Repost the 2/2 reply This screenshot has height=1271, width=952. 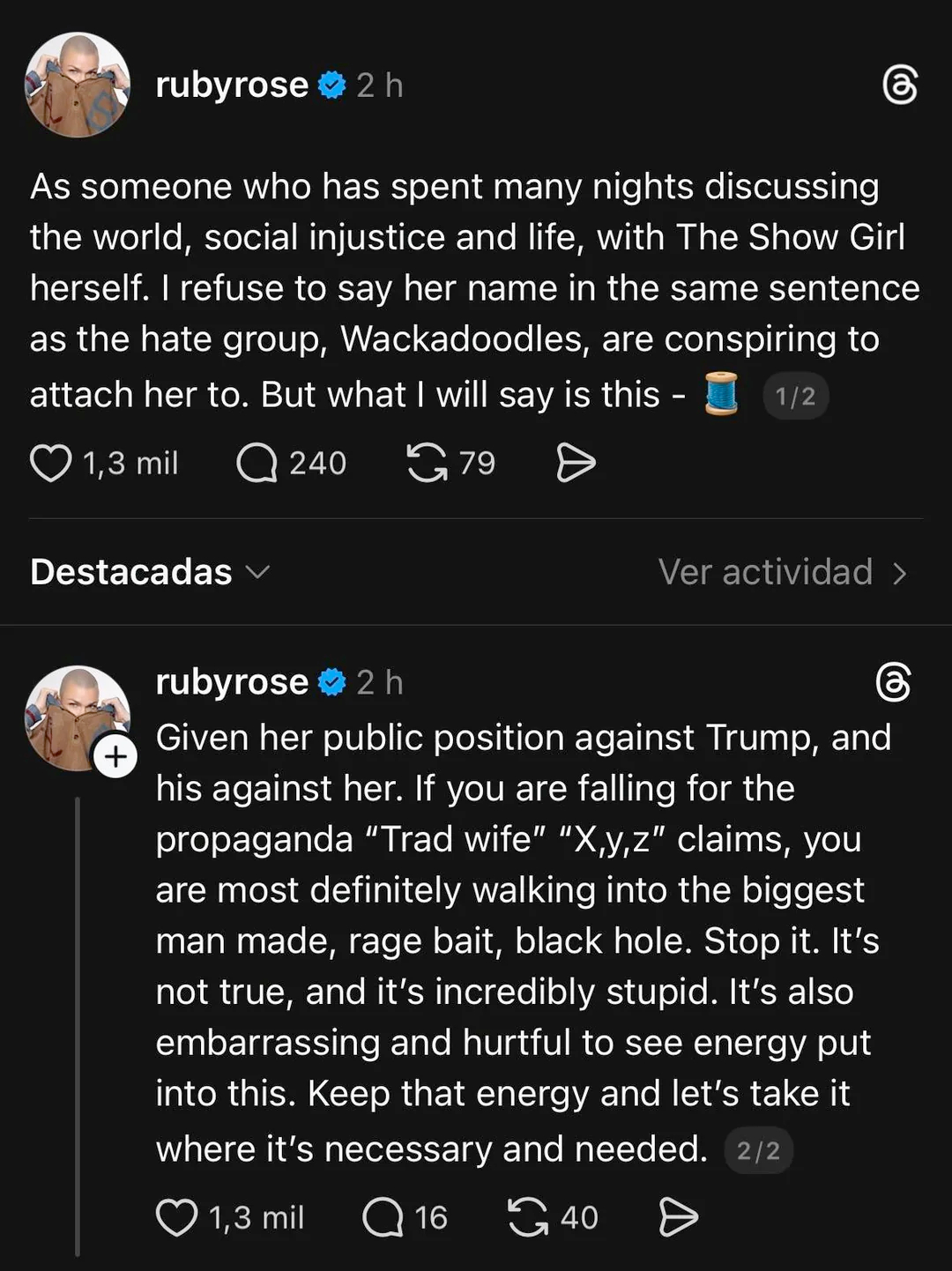(x=527, y=1218)
